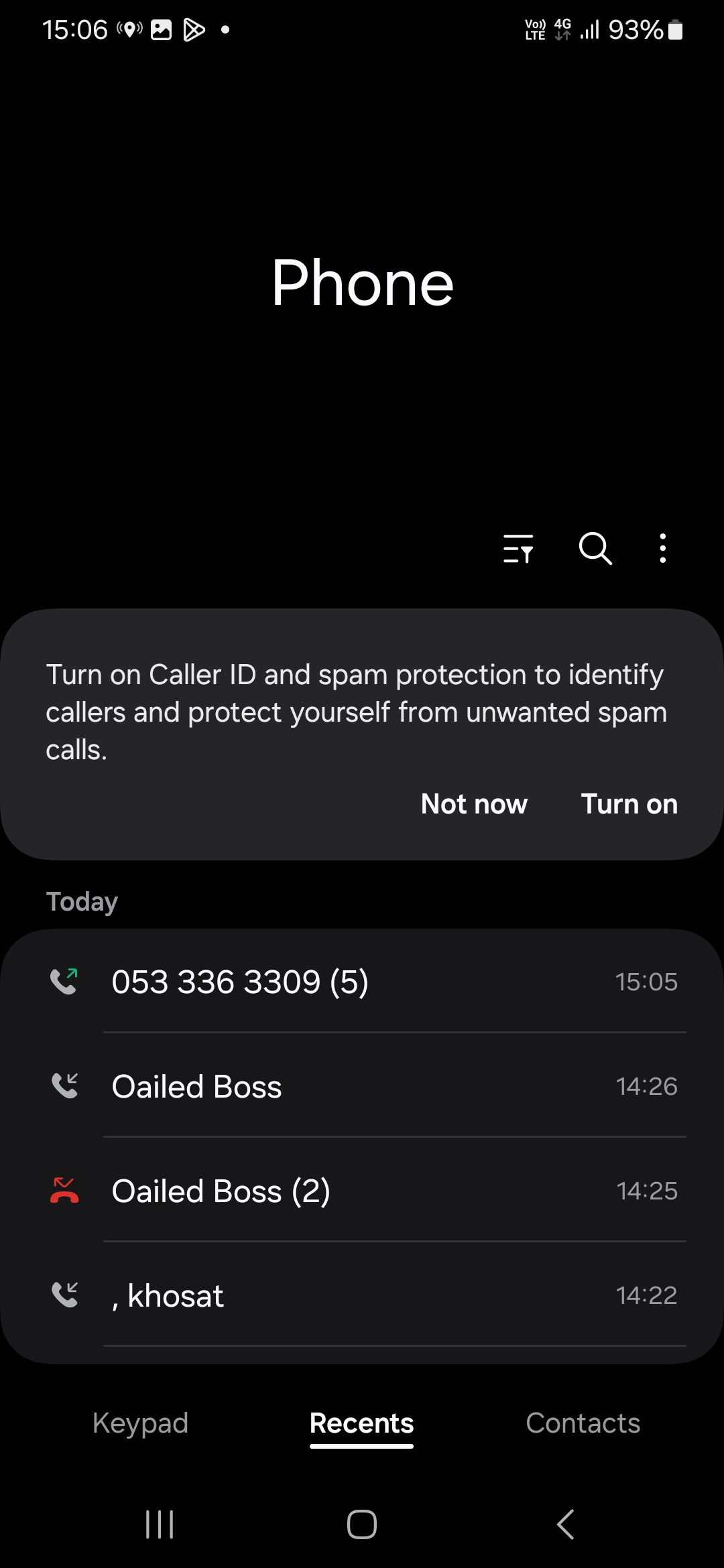Select the Recents tab
The image size is (724, 1568).
coord(362,1423)
